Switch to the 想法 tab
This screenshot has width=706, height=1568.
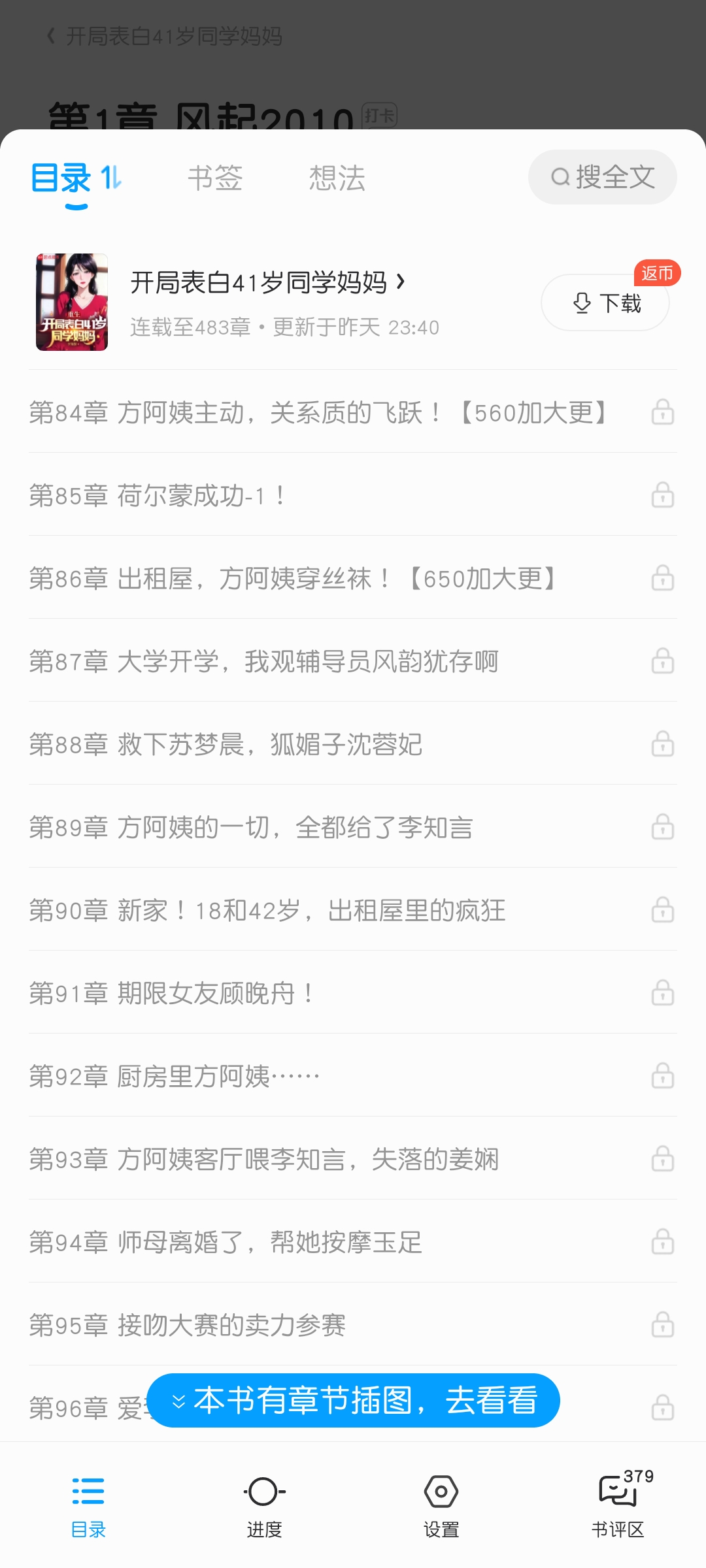(x=337, y=178)
